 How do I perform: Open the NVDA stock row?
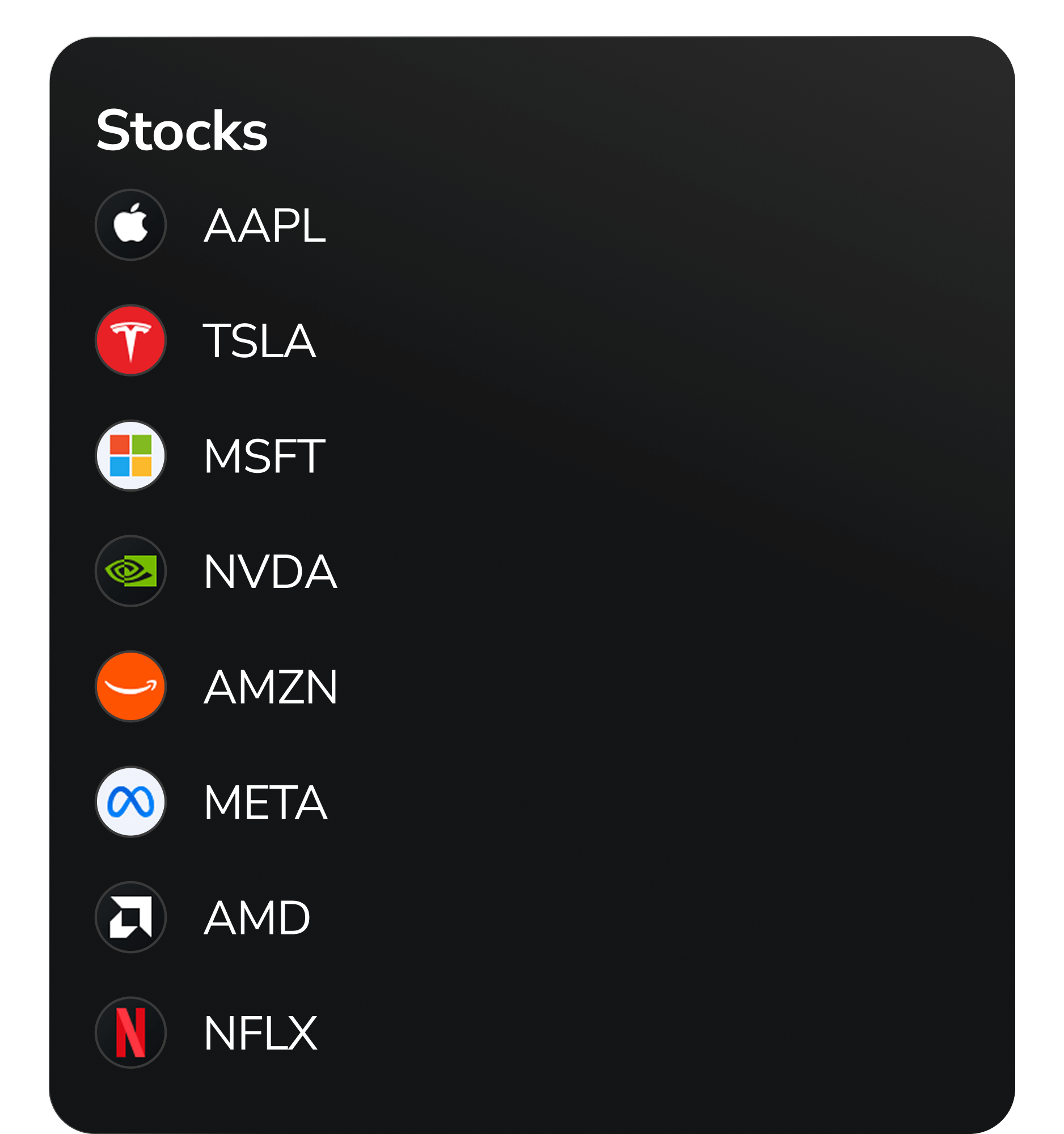pyautogui.click(x=270, y=571)
